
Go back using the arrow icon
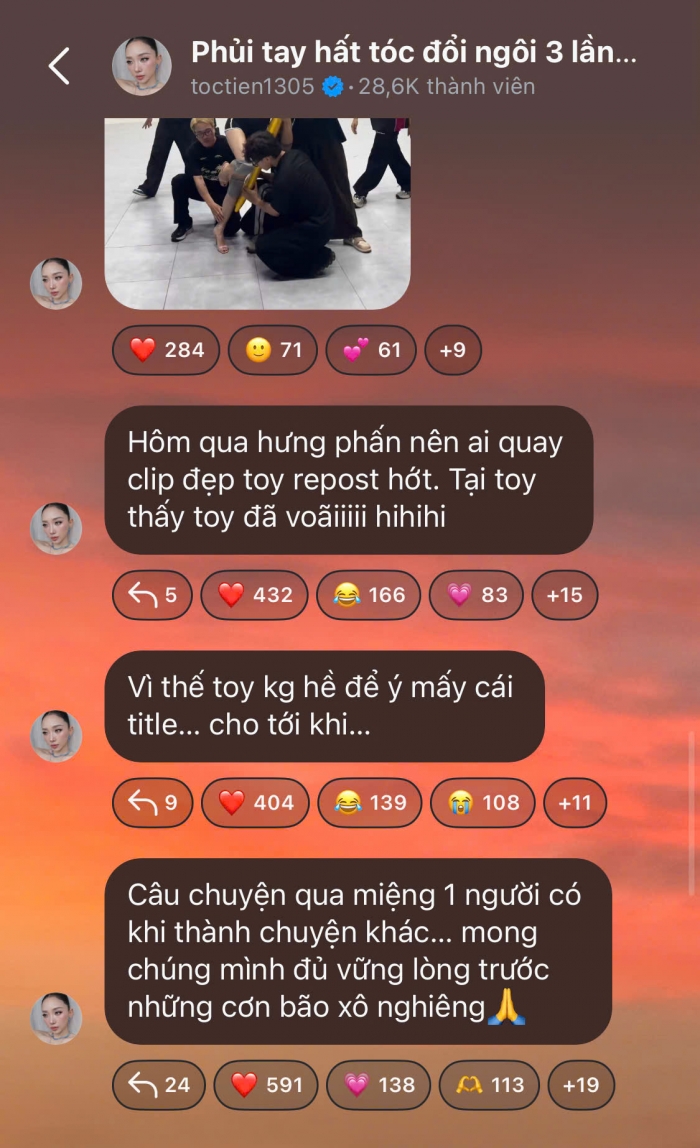click(x=59, y=66)
